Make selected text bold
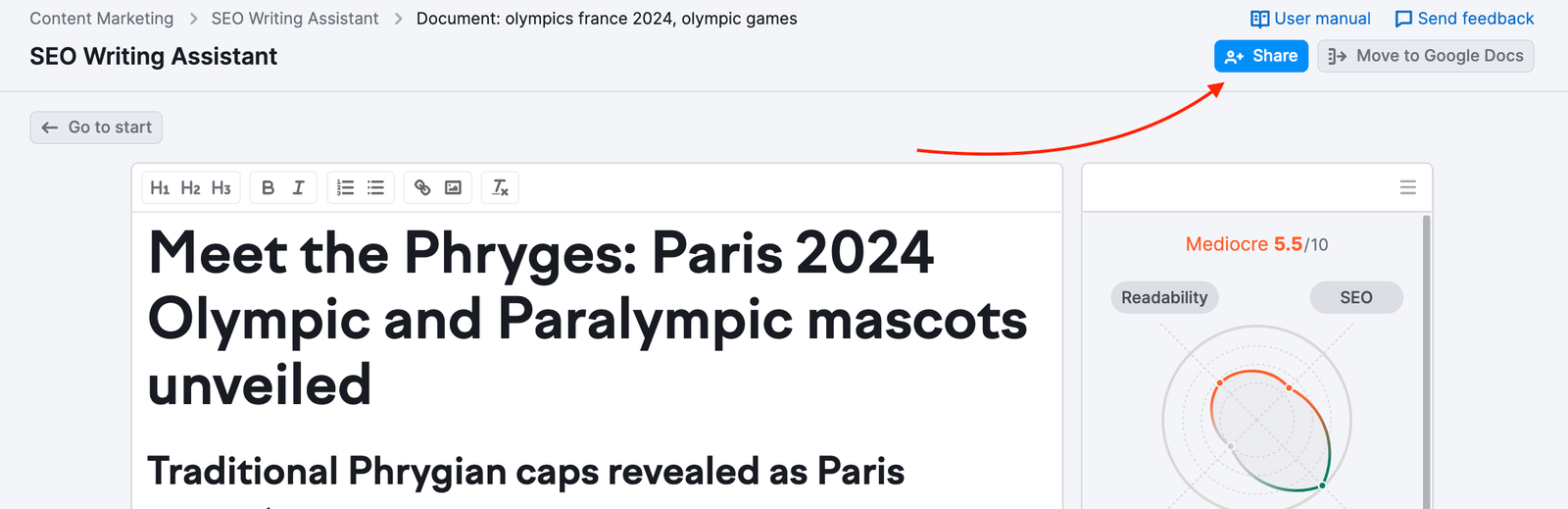The image size is (1568, 509). 268,187
